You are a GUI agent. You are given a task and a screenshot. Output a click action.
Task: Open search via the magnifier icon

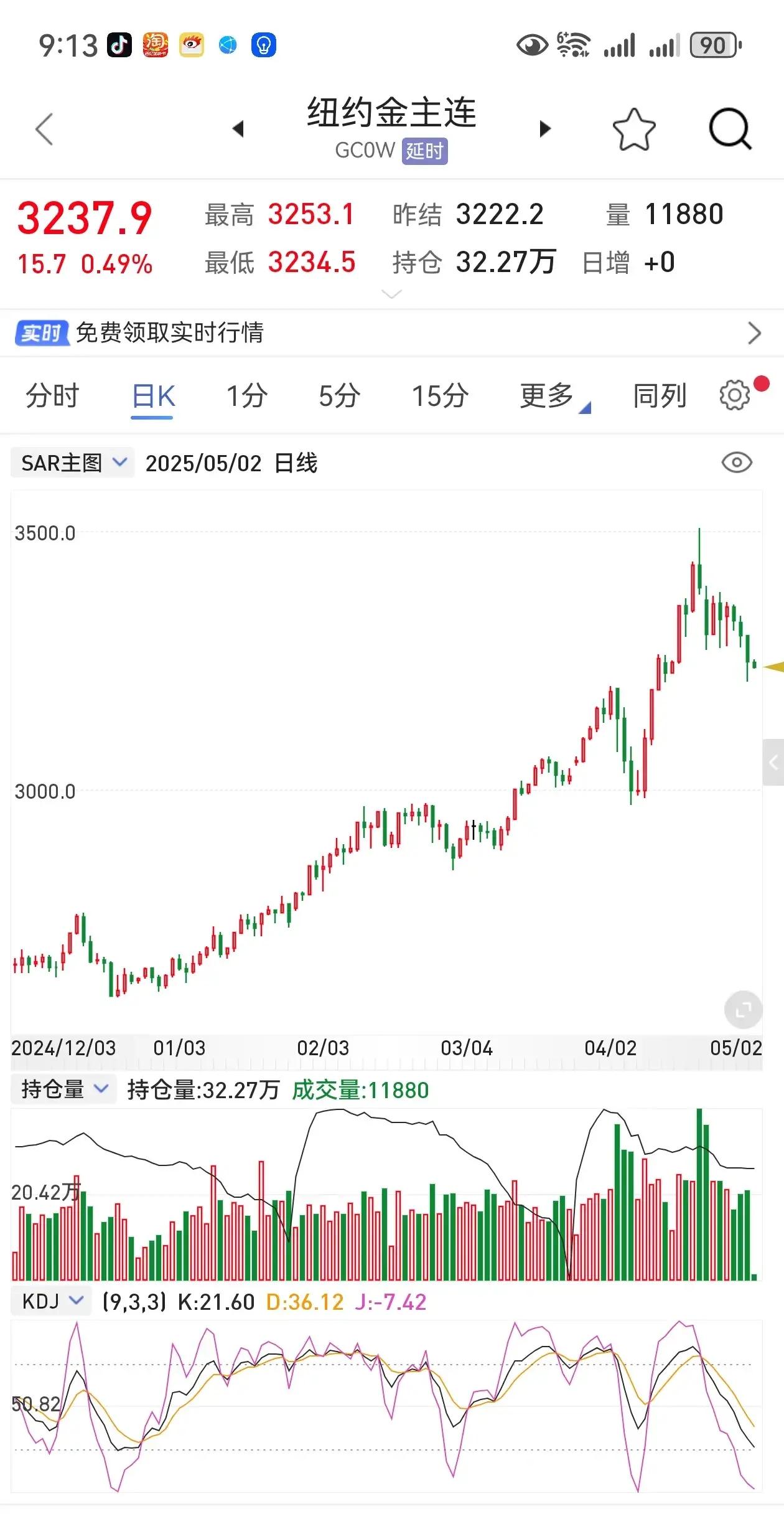(729, 128)
